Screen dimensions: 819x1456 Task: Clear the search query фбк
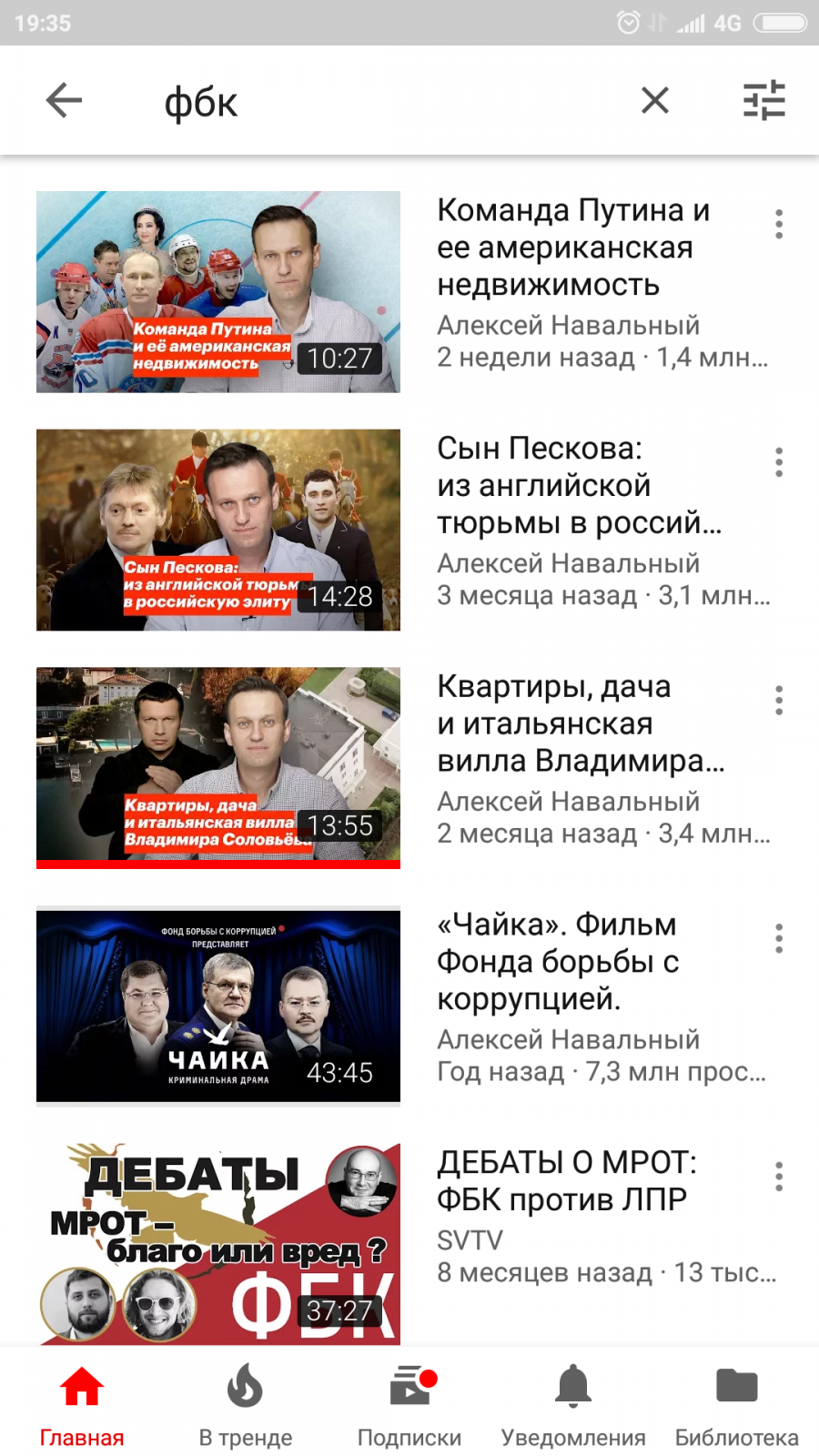[x=655, y=100]
